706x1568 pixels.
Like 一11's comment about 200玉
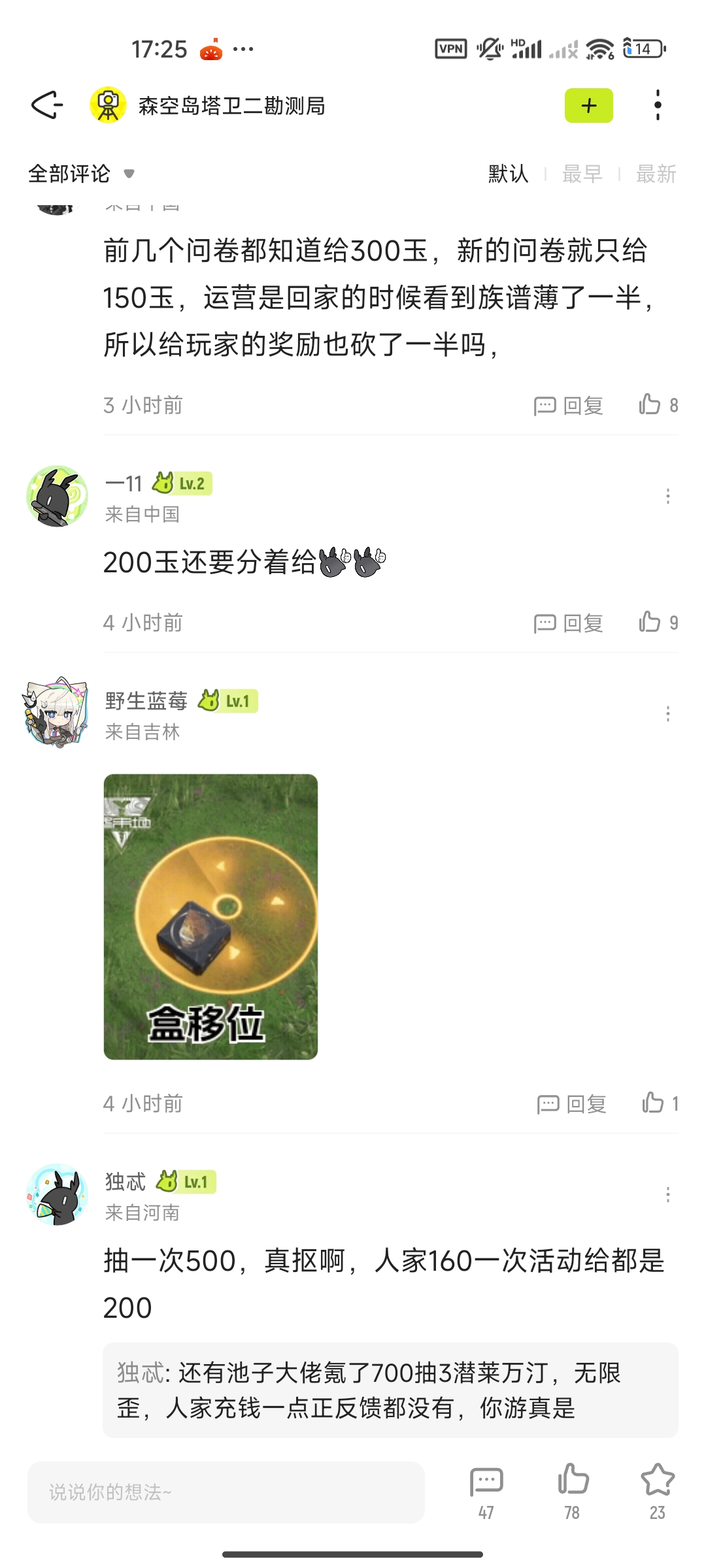[658, 623]
